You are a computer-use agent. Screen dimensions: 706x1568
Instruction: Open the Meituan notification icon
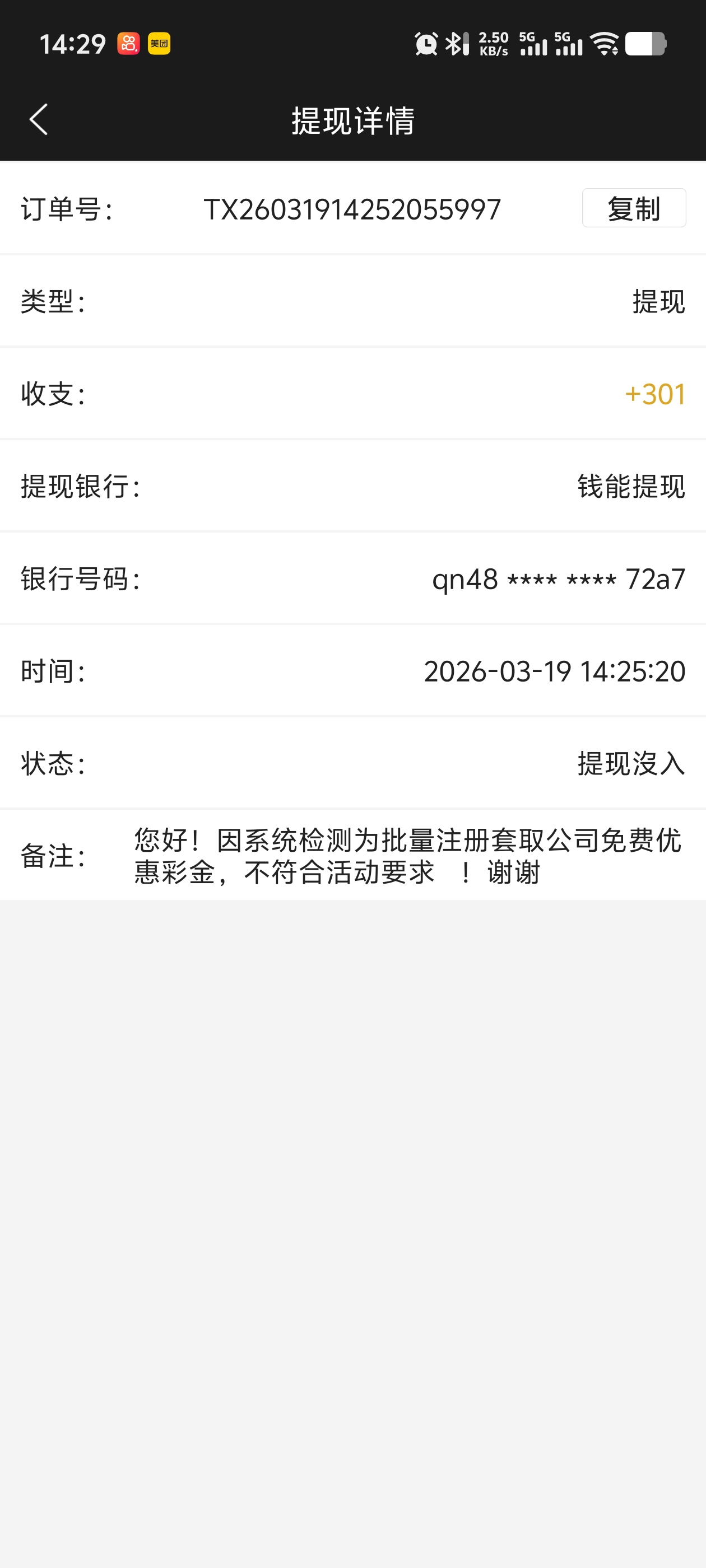(160, 43)
